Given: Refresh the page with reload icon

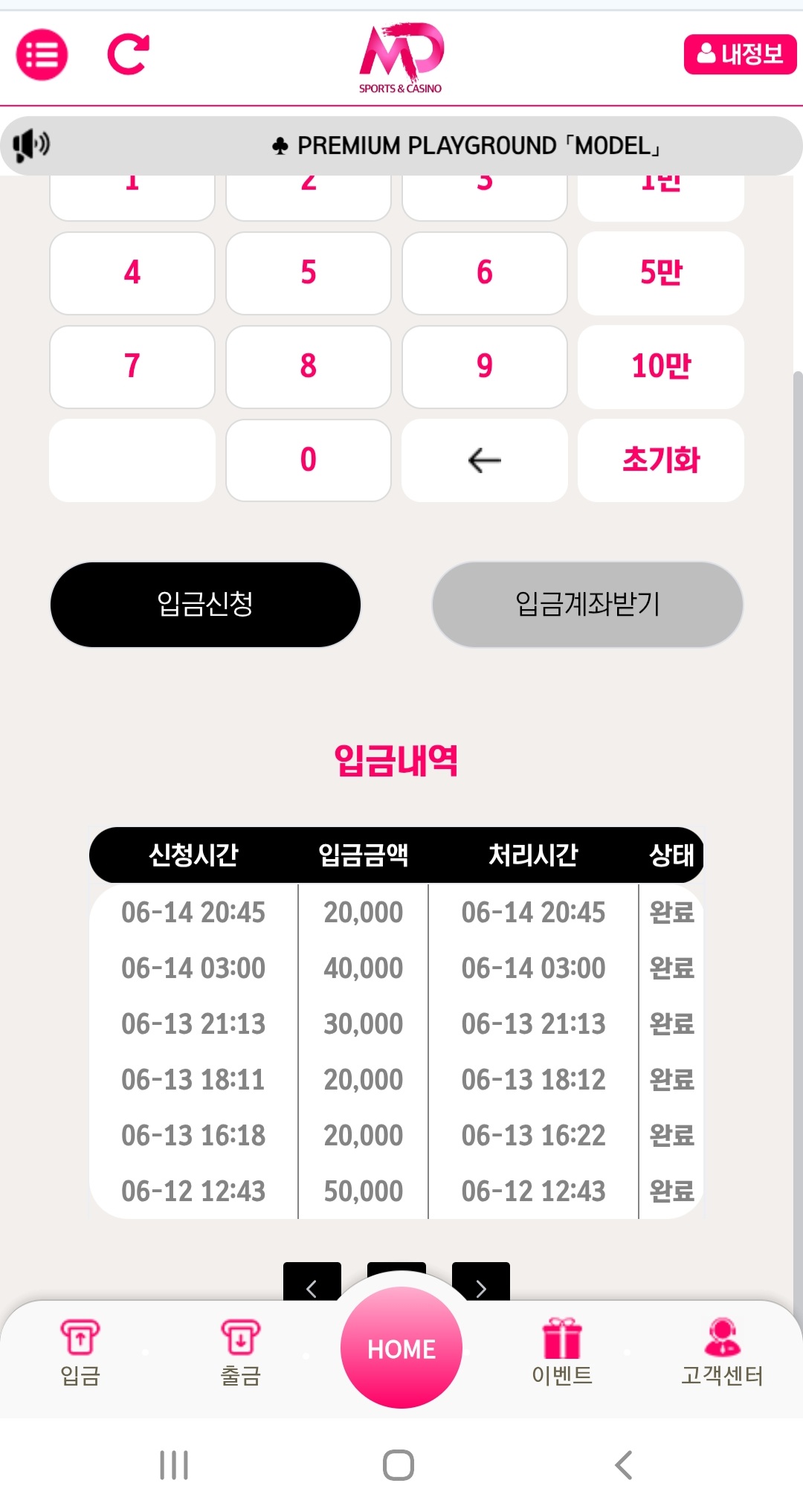Looking at the screenshot, I should point(128,54).
